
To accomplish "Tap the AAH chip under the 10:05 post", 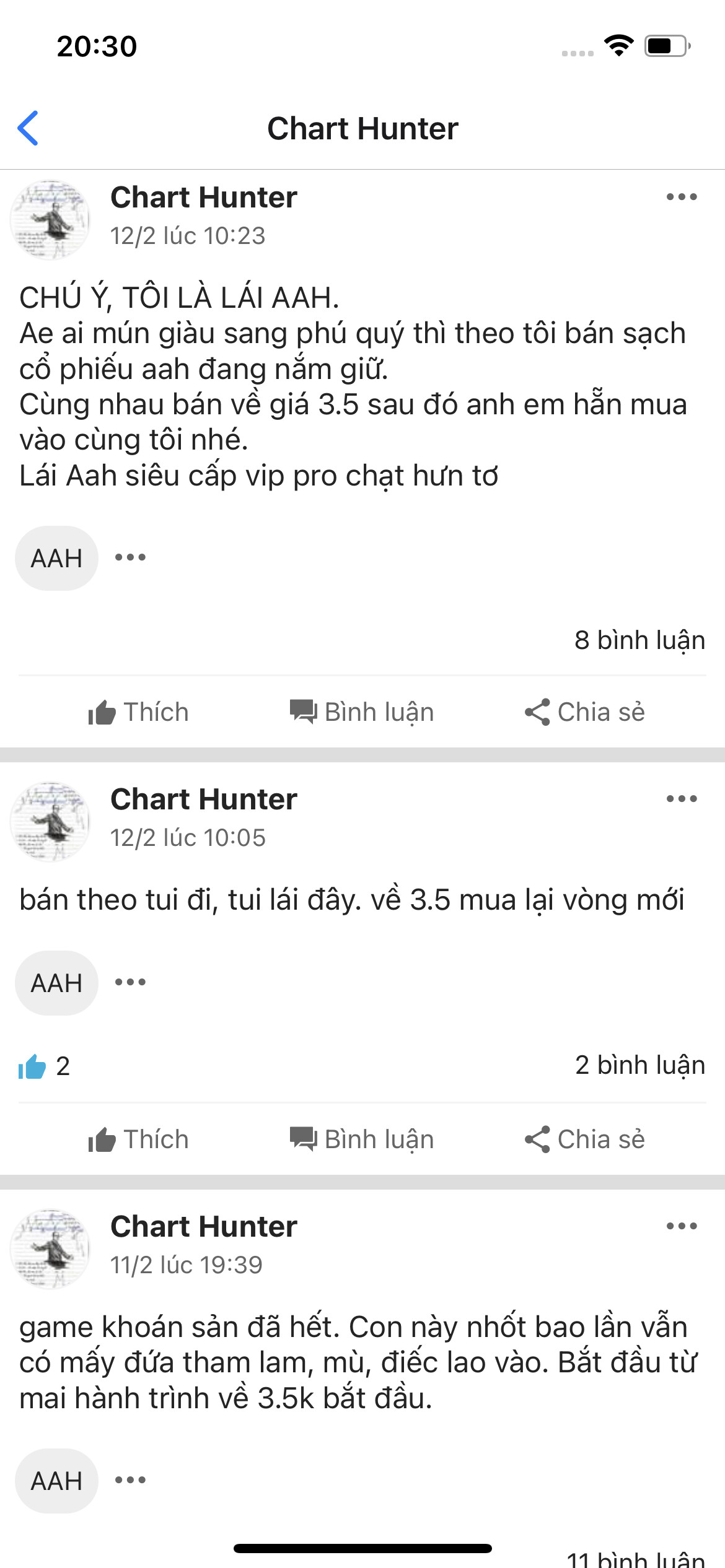I will [x=56, y=983].
